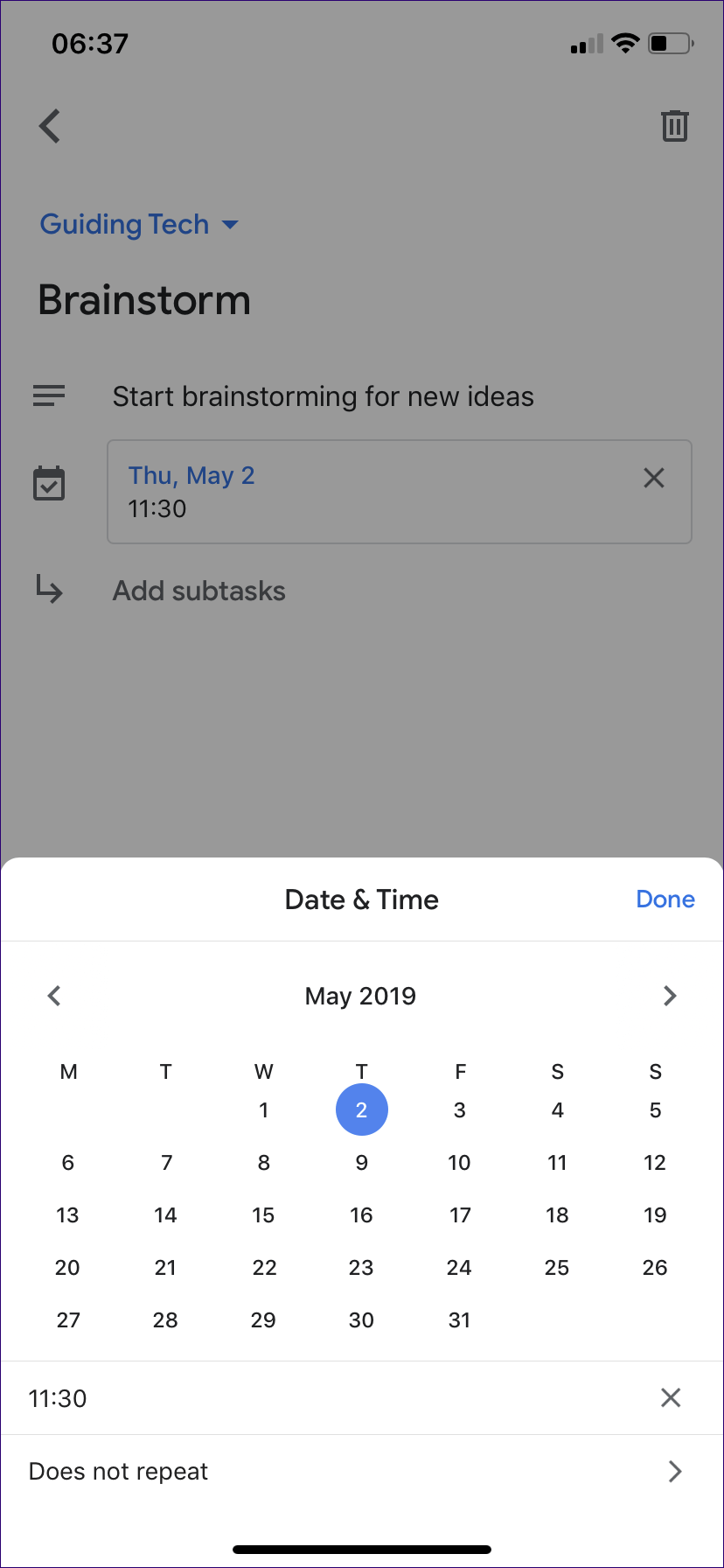This screenshot has width=724, height=1568.
Task: Clear the 11:30 time in the picker
Action: 671,1397
